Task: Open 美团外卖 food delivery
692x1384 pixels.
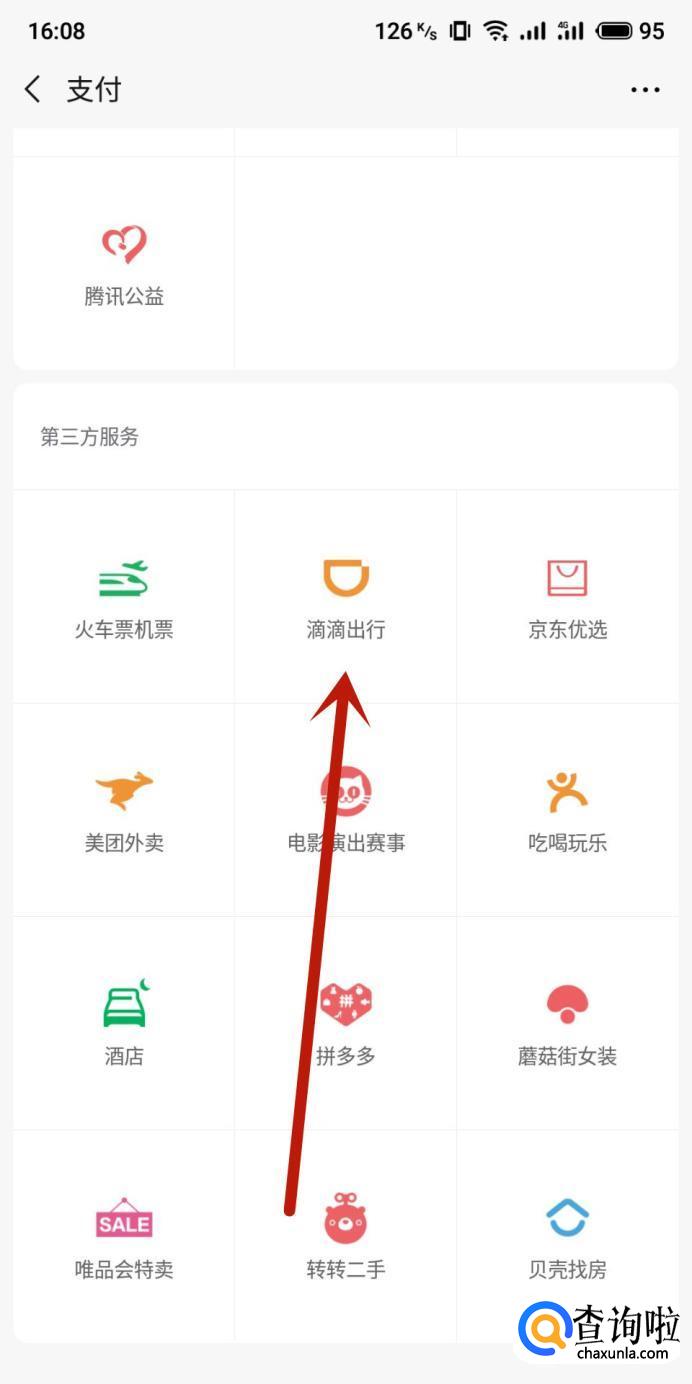Action: (x=124, y=810)
